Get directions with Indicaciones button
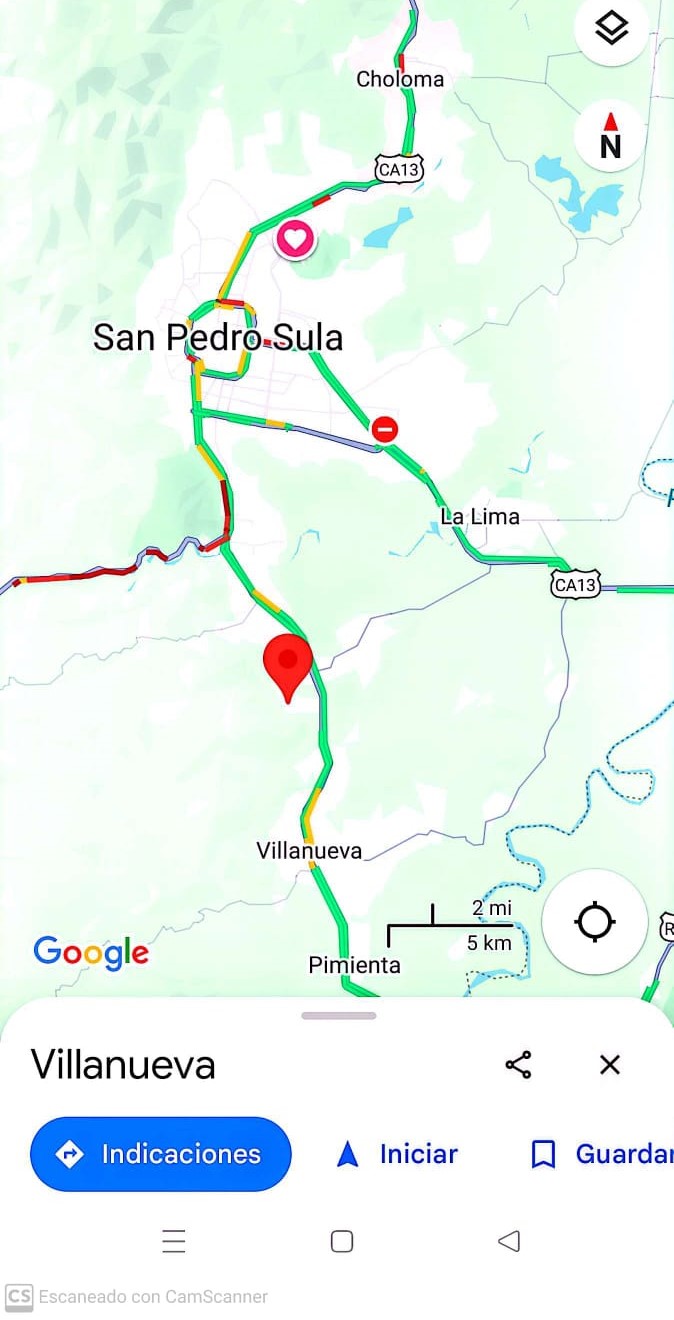This screenshot has width=674, height=1320. pos(161,1154)
